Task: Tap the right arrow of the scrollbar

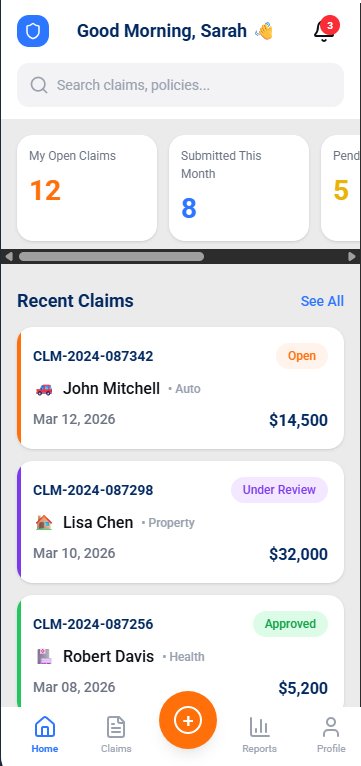Action: pos(352,256)
